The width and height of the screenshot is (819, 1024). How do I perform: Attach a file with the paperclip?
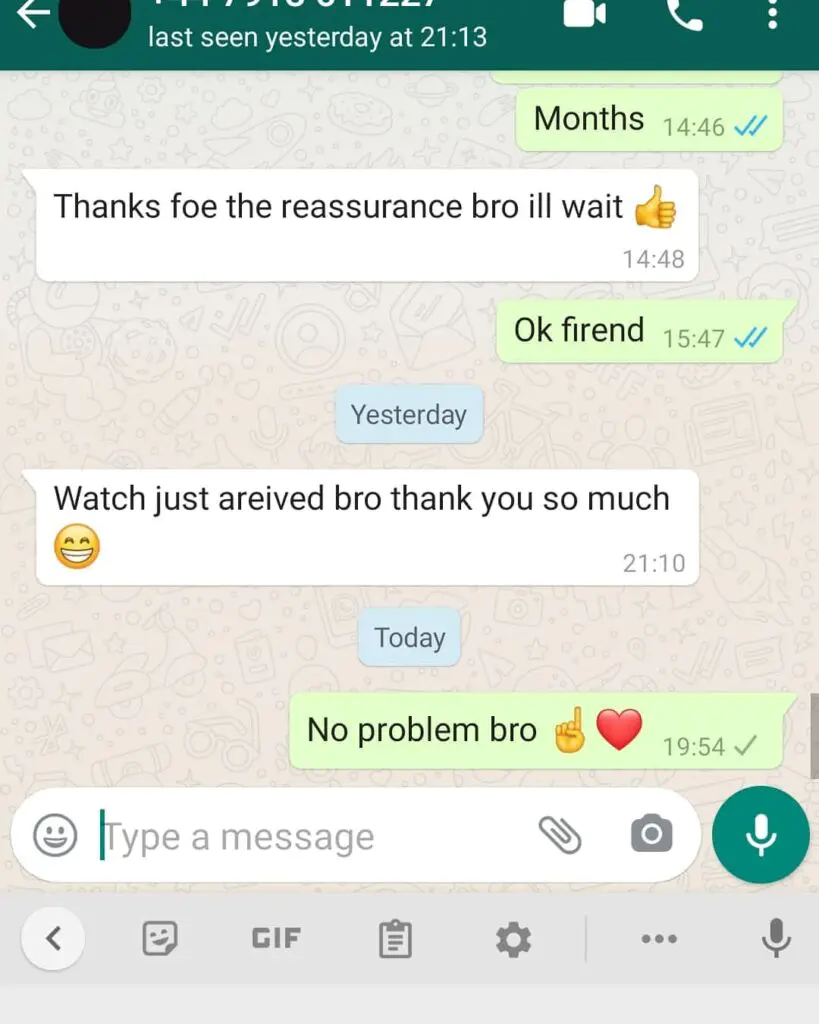tap(560, 834)
